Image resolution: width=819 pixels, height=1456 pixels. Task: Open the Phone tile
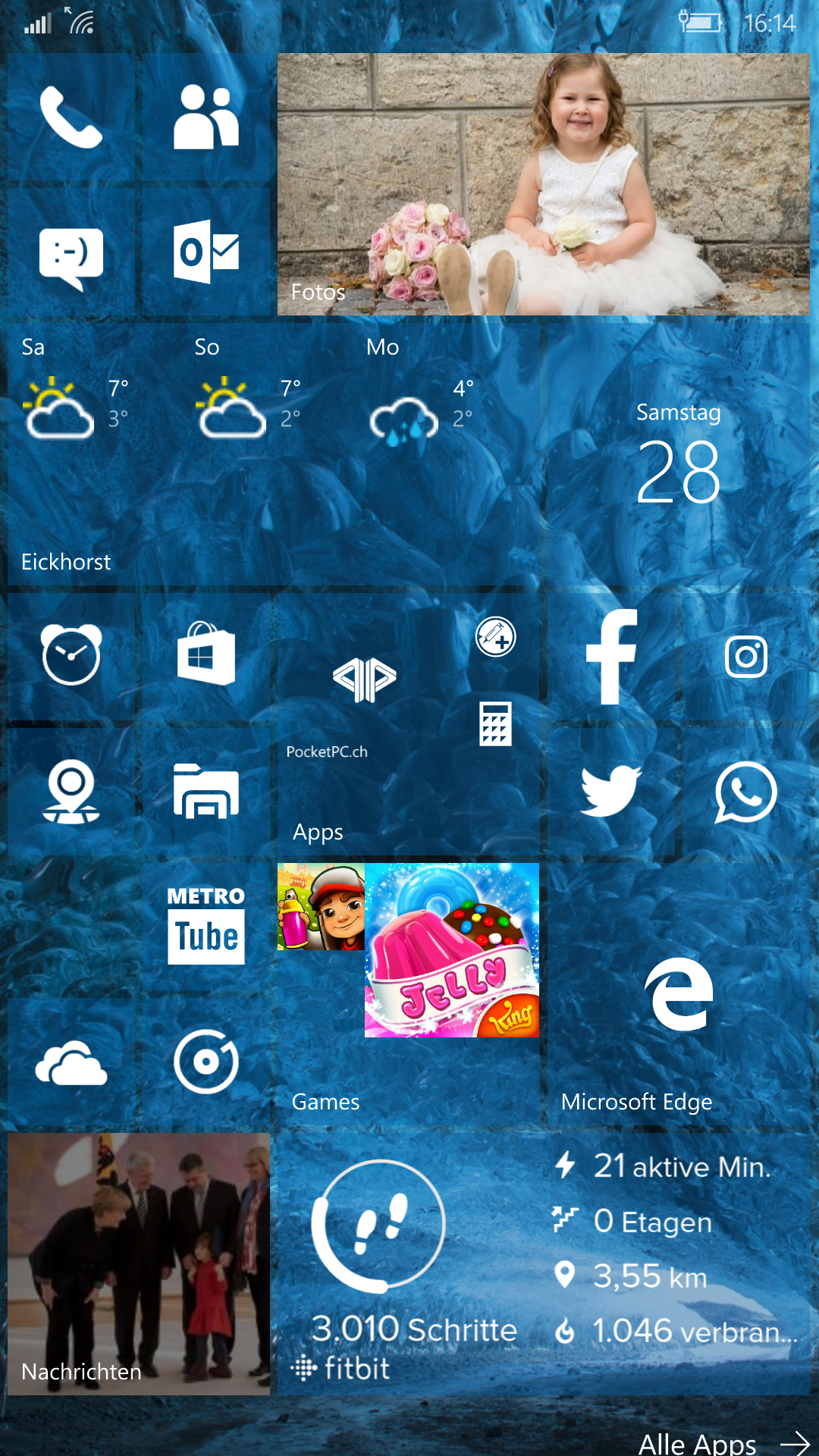[x=71, y=117]
